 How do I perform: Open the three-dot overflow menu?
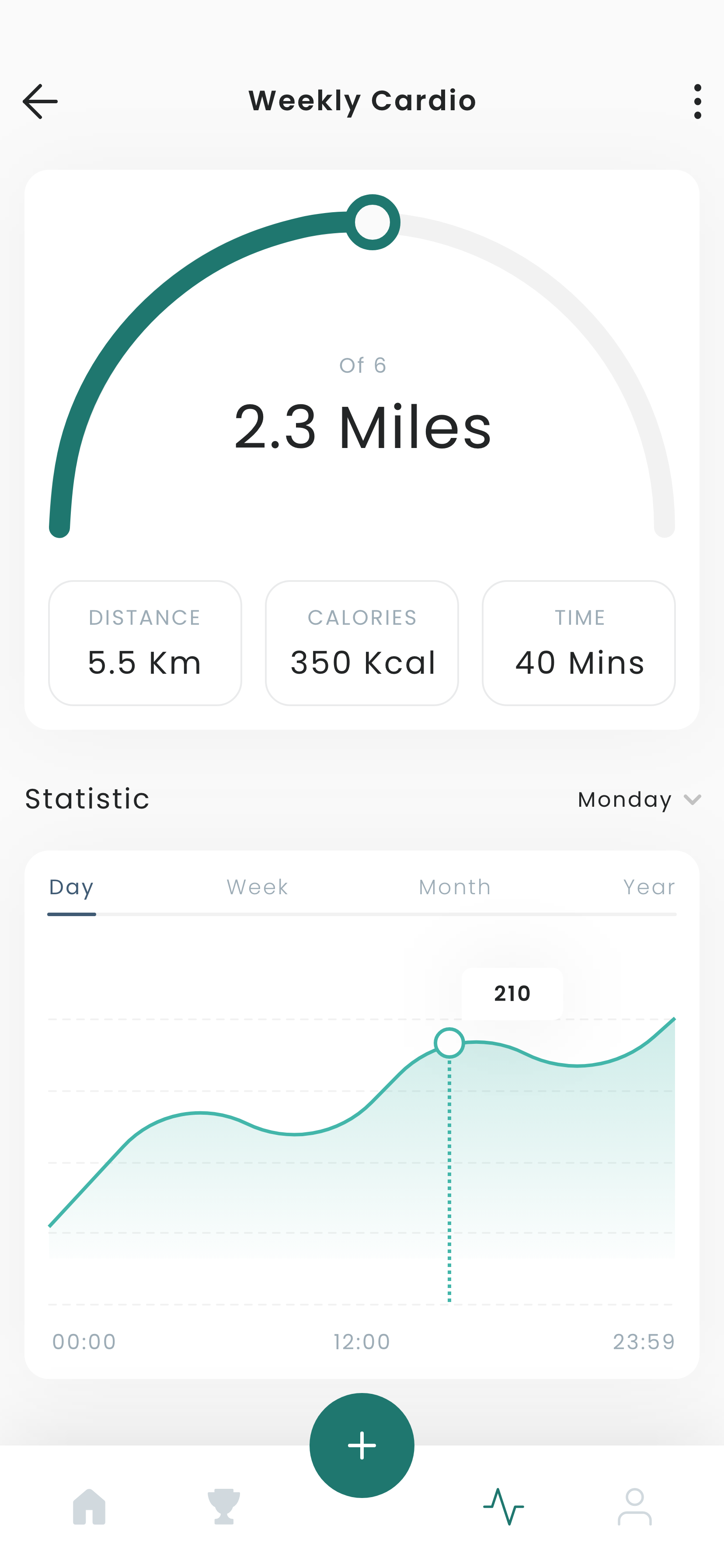click(x=697, y=101)
